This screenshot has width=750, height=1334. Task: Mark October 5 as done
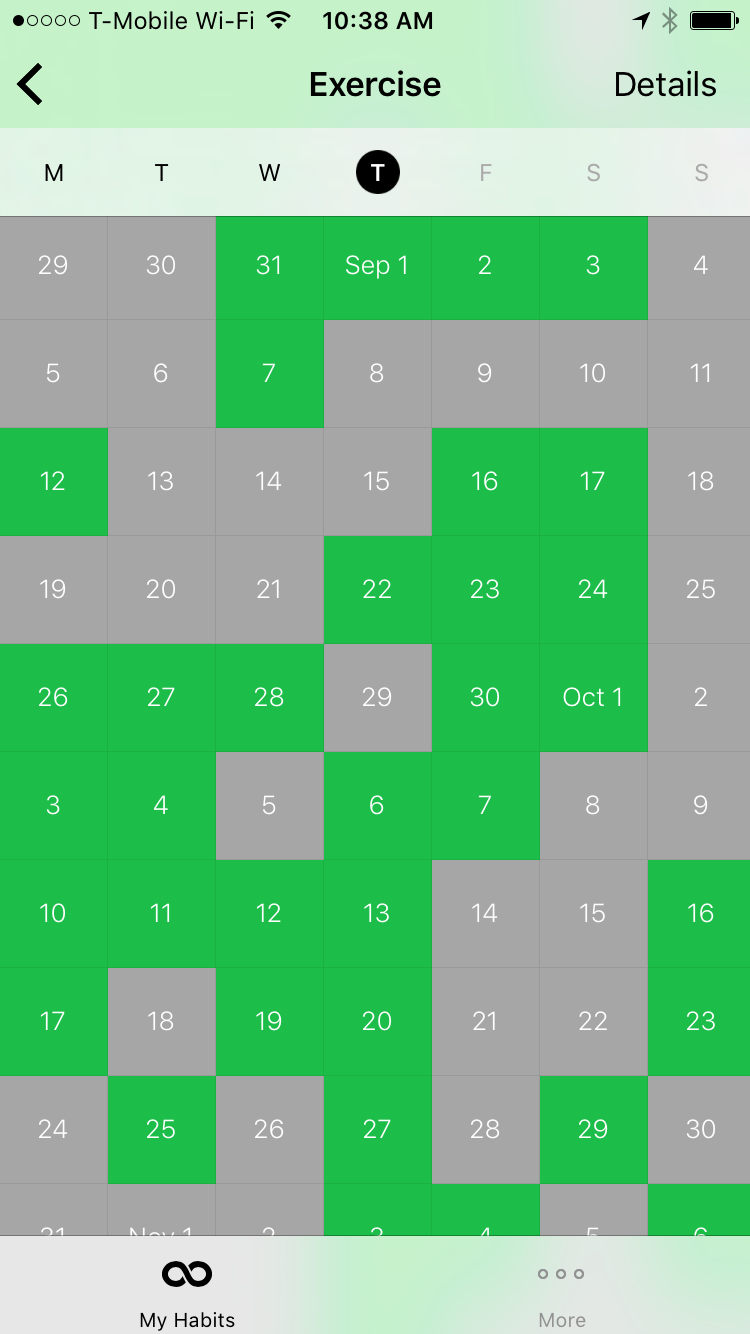pyautogui.click(x=269, y=806)
